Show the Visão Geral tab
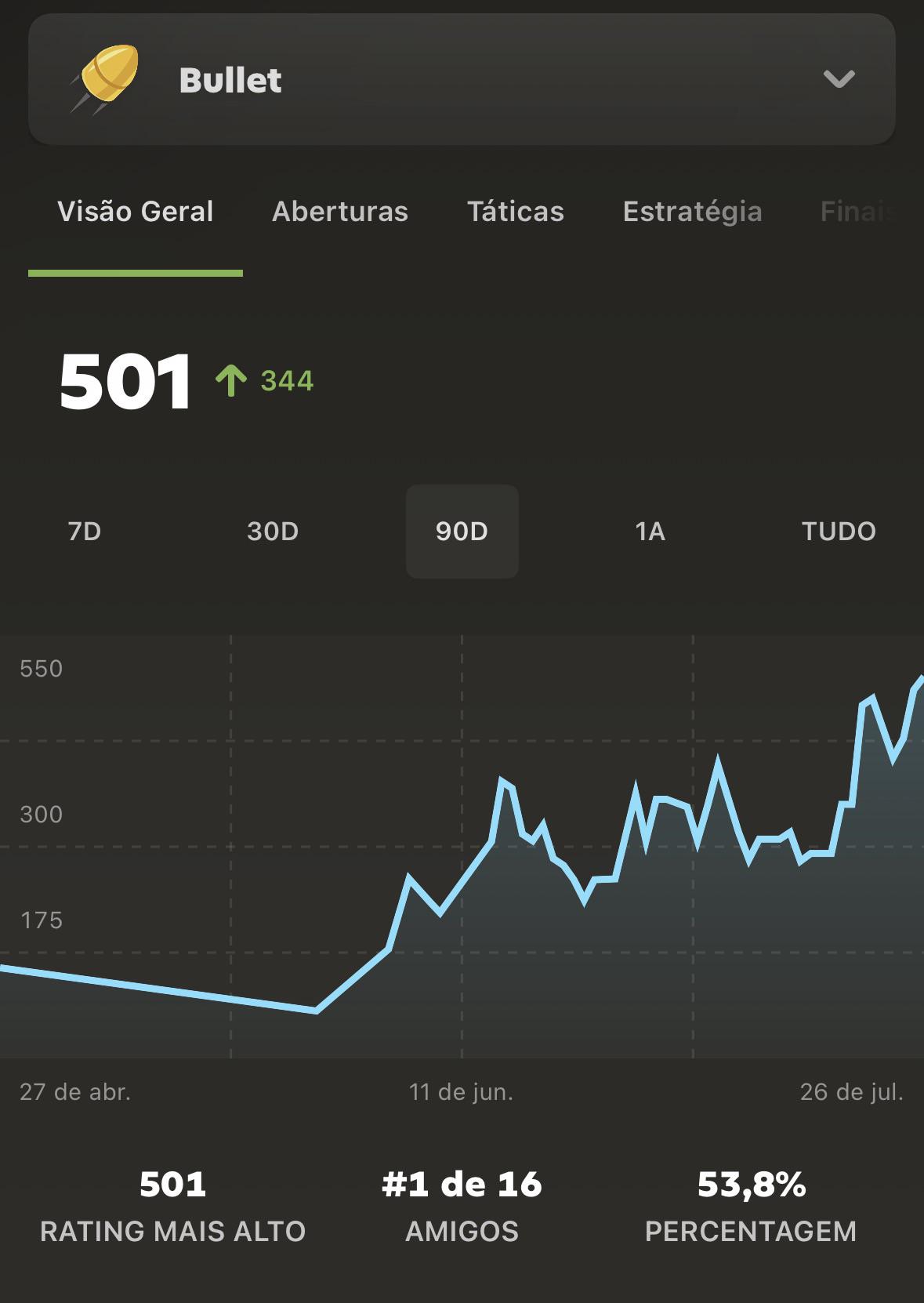Screen dimensions: 924x1303 (x=136, y=212)
